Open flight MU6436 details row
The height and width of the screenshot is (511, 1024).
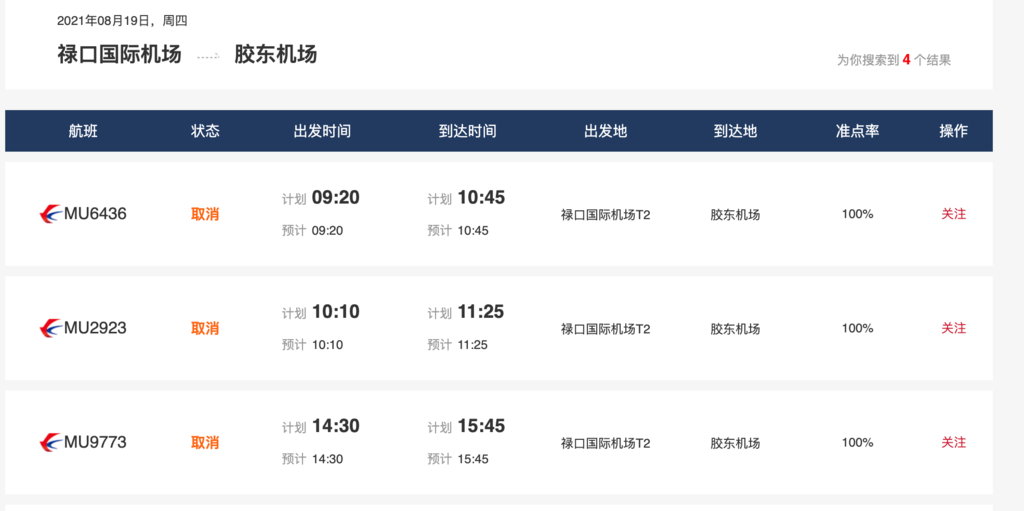coord(95,214)
